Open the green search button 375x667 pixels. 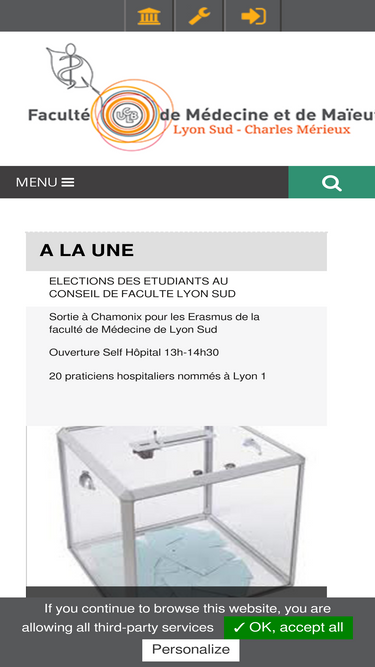click(x=332, y=182)
